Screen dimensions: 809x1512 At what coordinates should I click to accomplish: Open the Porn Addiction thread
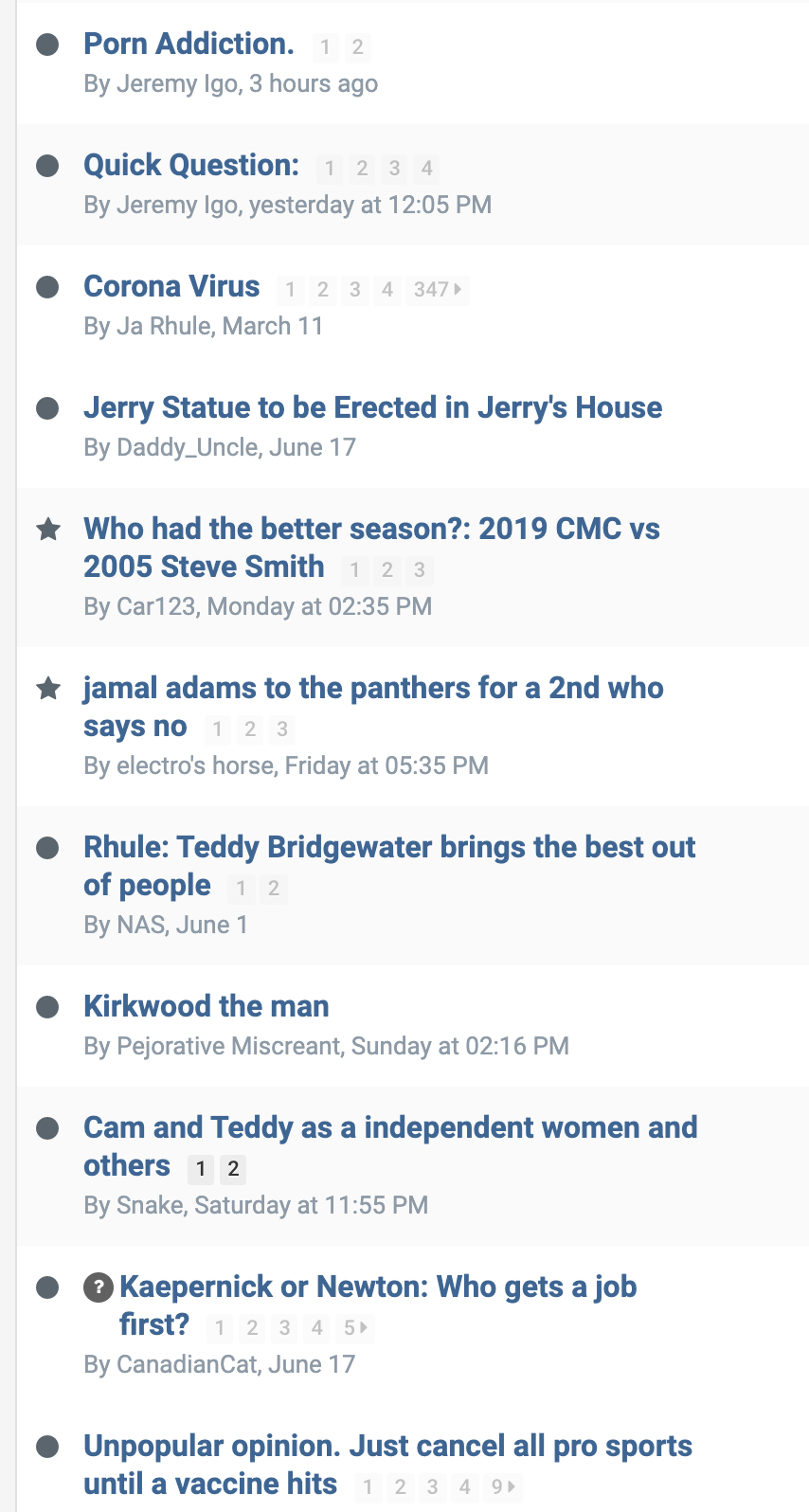point(189,44)
